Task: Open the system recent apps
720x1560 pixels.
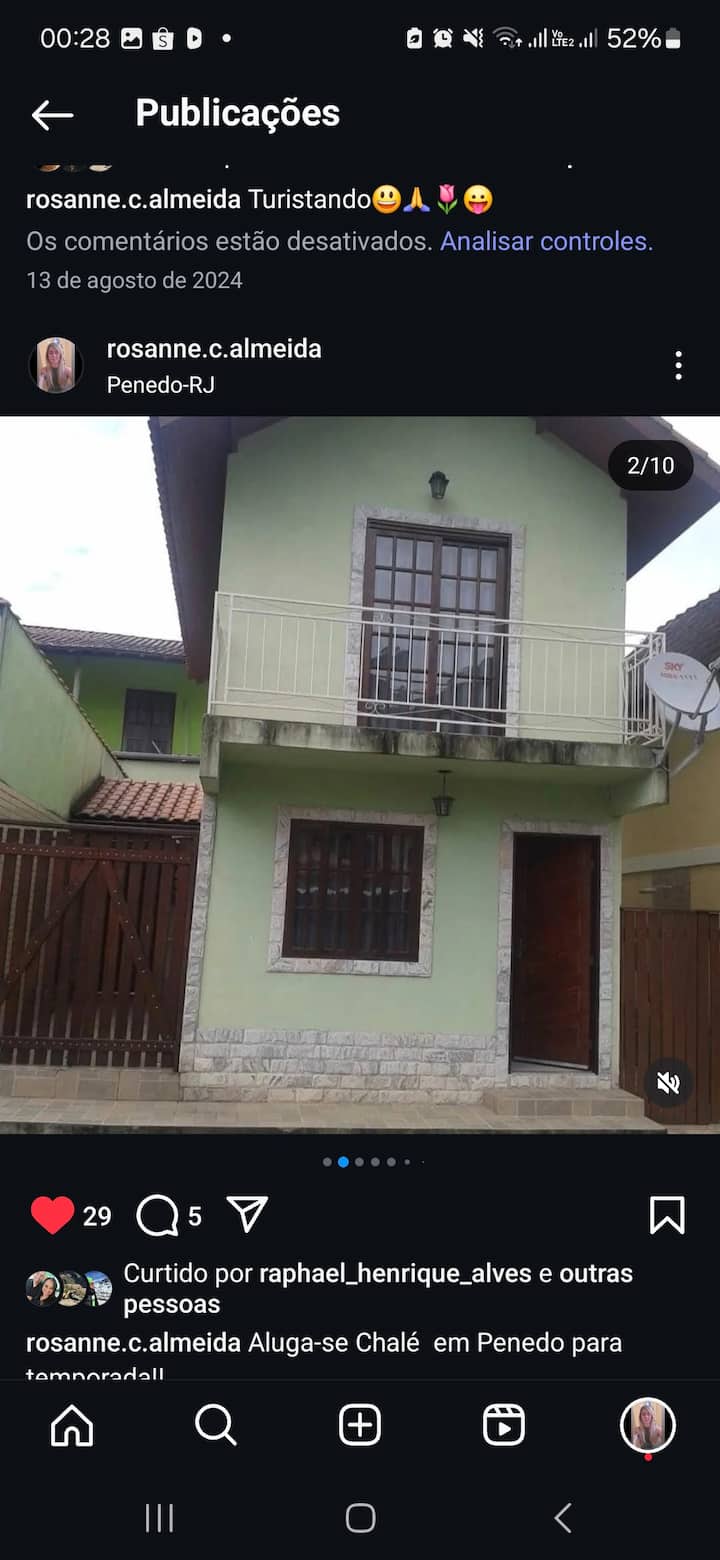Action: click(159, 1518)
